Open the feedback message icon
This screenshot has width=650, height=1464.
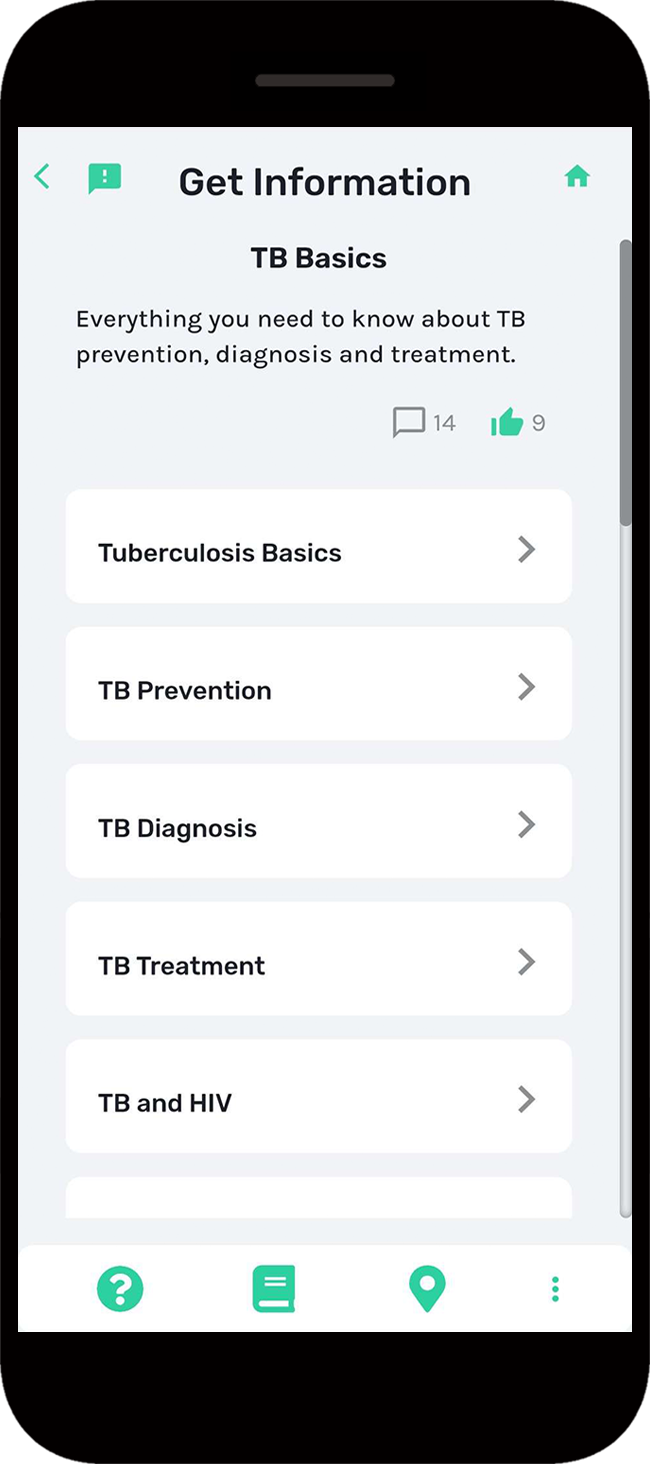pyautogui.click(x=104, y=178)
